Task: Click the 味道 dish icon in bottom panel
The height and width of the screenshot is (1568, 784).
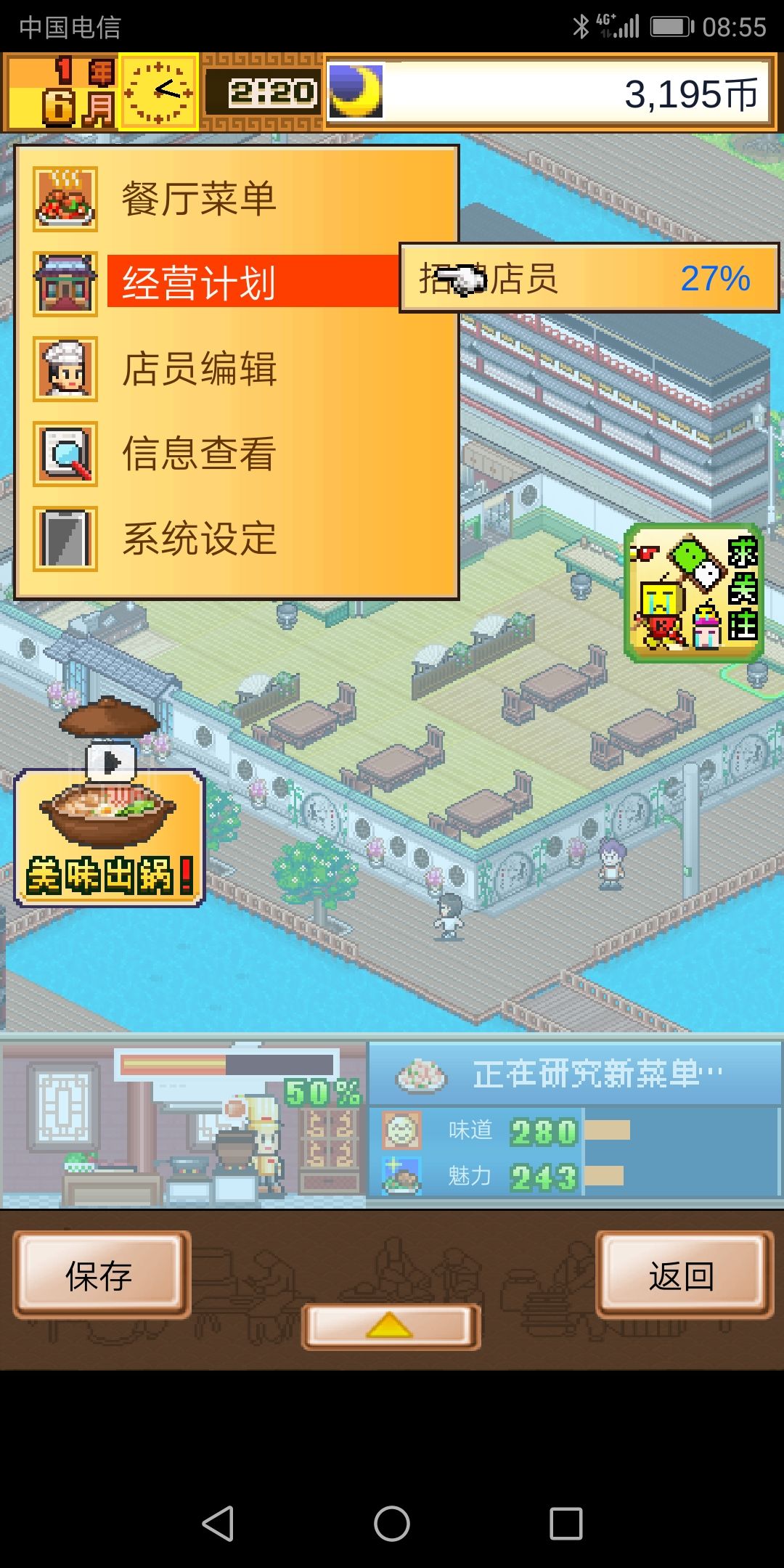Action: coord(401,1130)
